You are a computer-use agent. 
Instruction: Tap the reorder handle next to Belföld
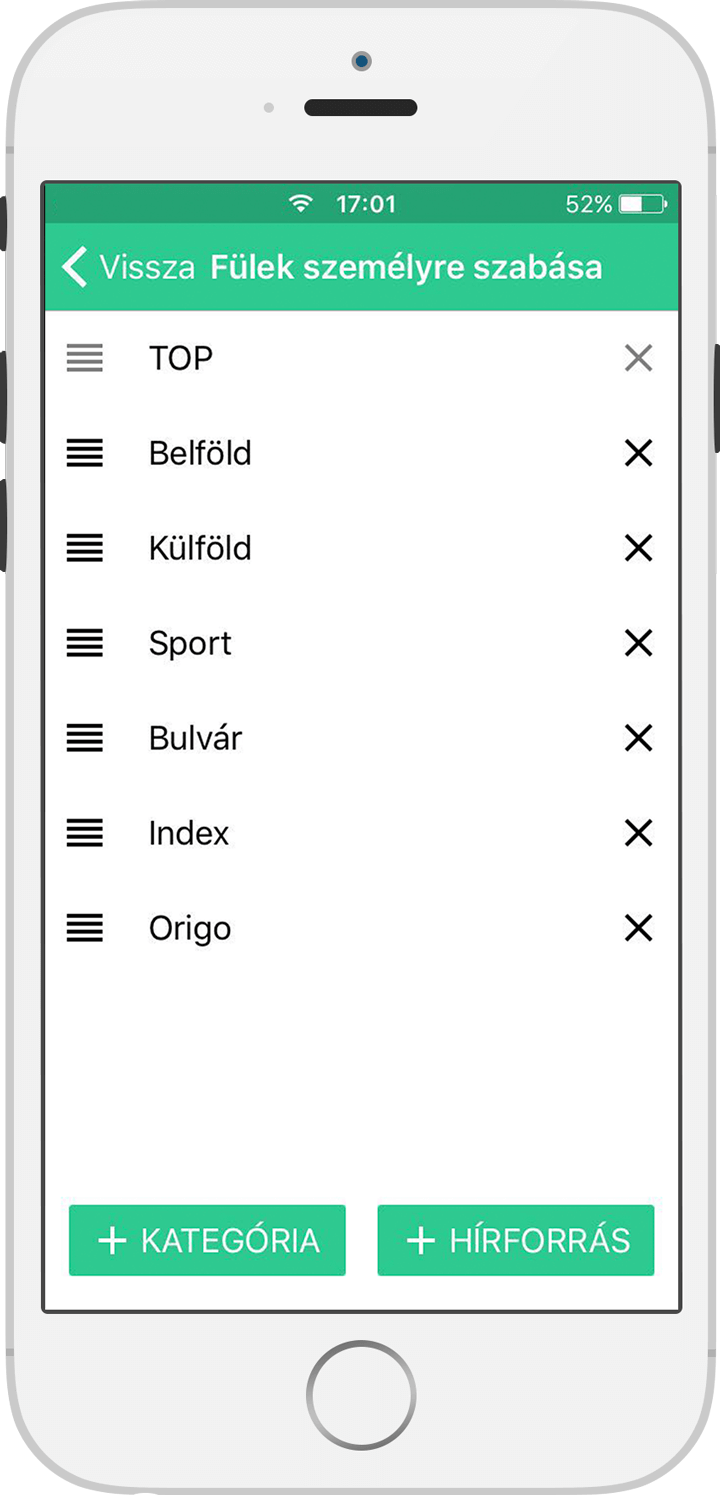click(x=85, y=453)
